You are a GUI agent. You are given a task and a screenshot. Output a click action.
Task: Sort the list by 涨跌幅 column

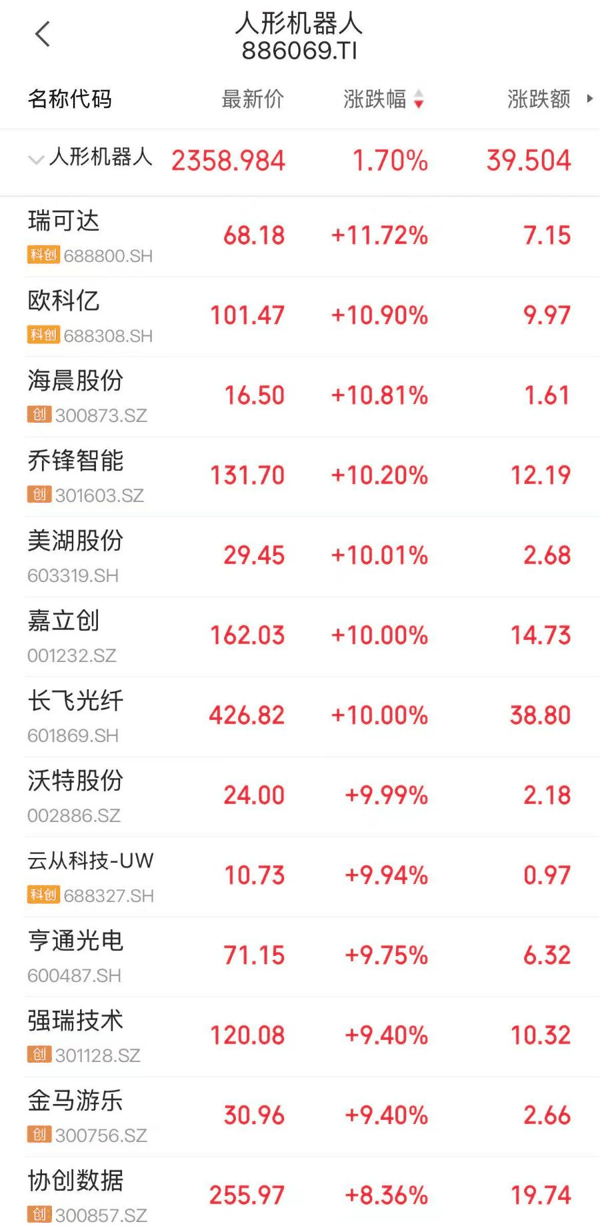384,99
